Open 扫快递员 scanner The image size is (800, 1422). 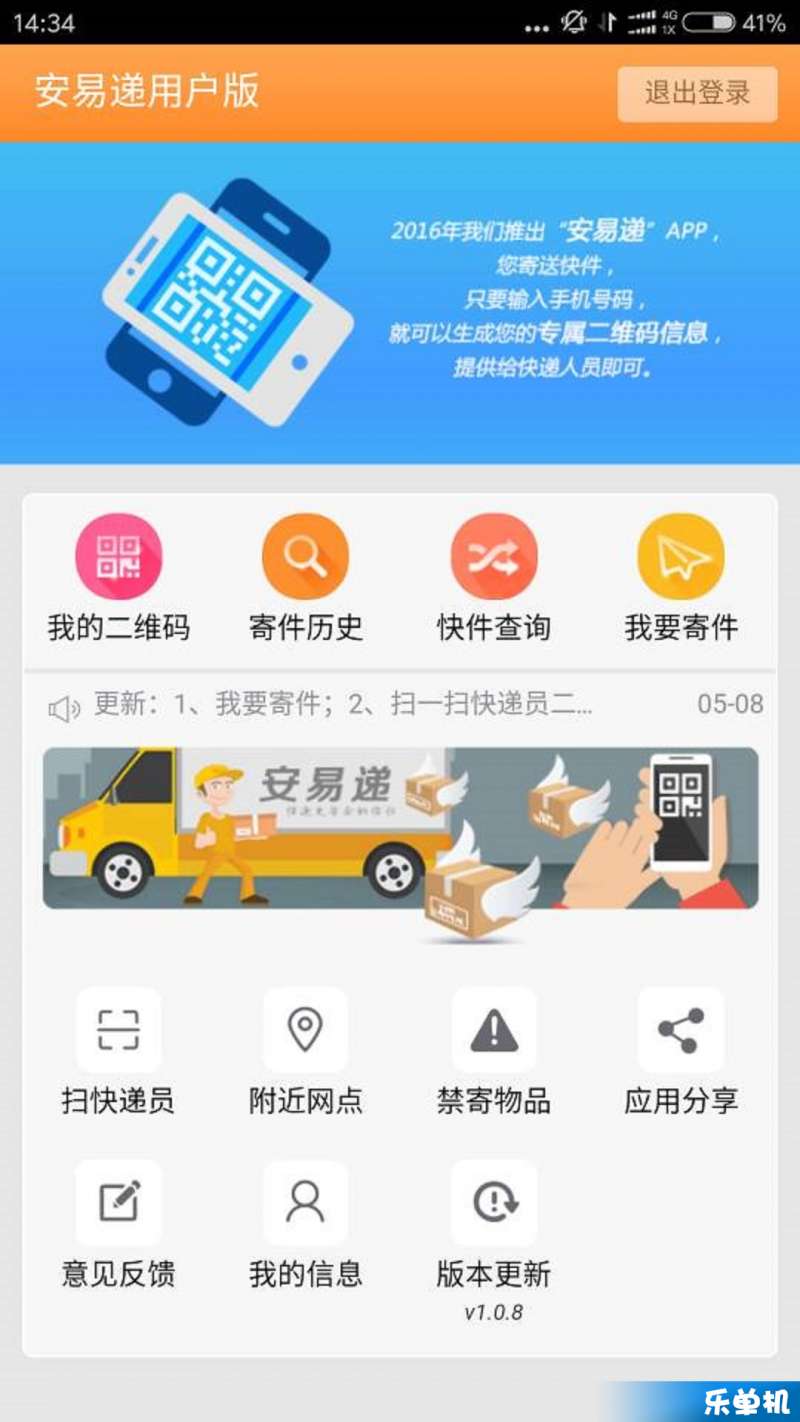pyautogui.click(x=119, y=1050)
